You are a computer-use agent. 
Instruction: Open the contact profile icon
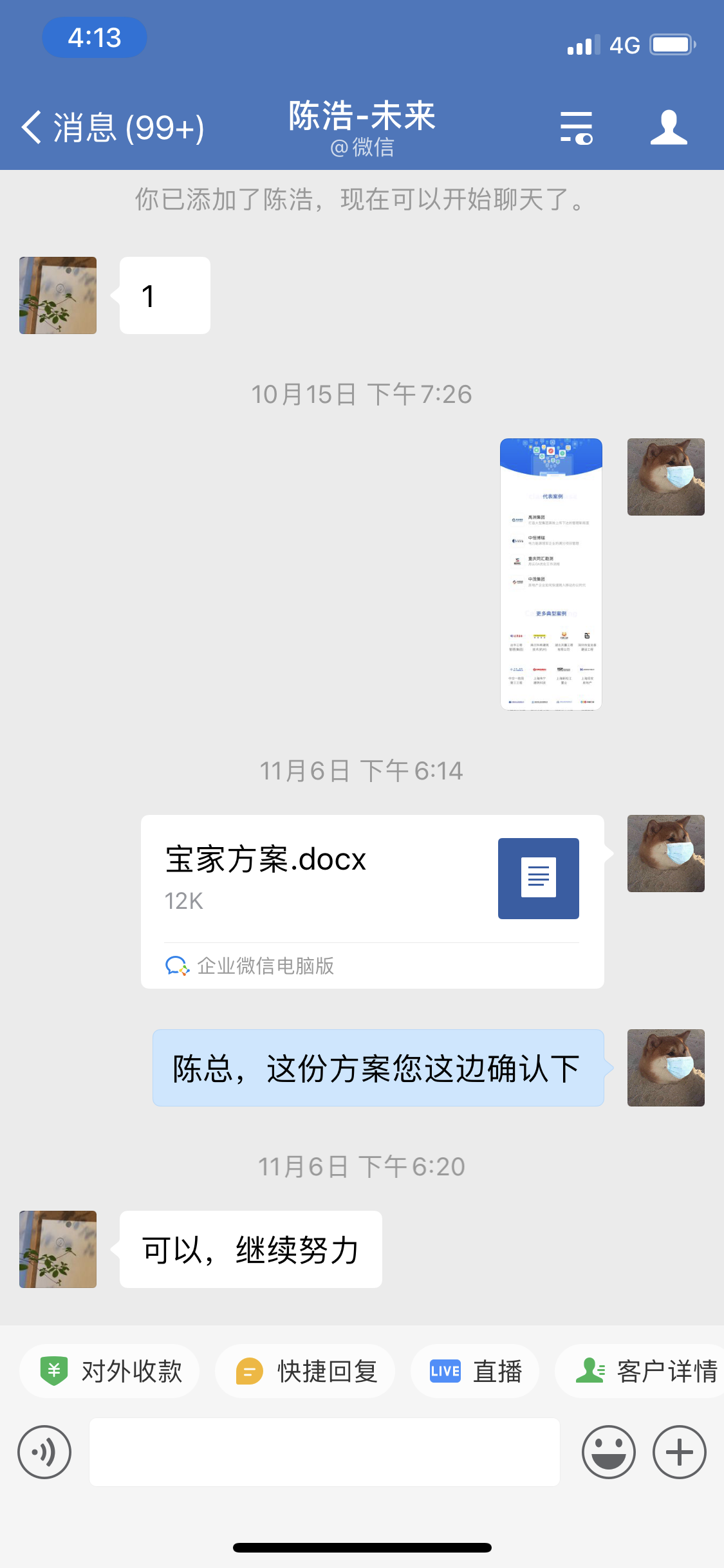click(x=669, y=127)
